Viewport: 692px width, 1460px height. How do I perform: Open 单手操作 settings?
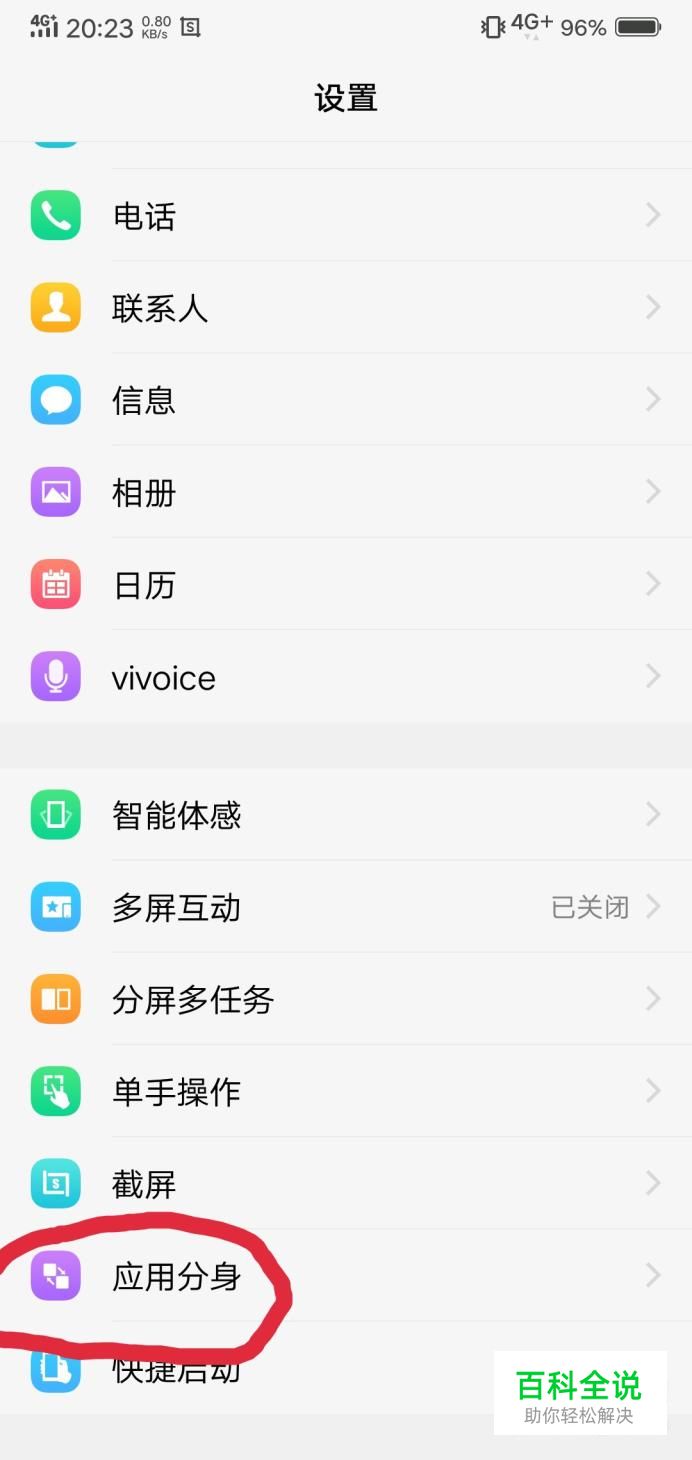(345, 1091)
